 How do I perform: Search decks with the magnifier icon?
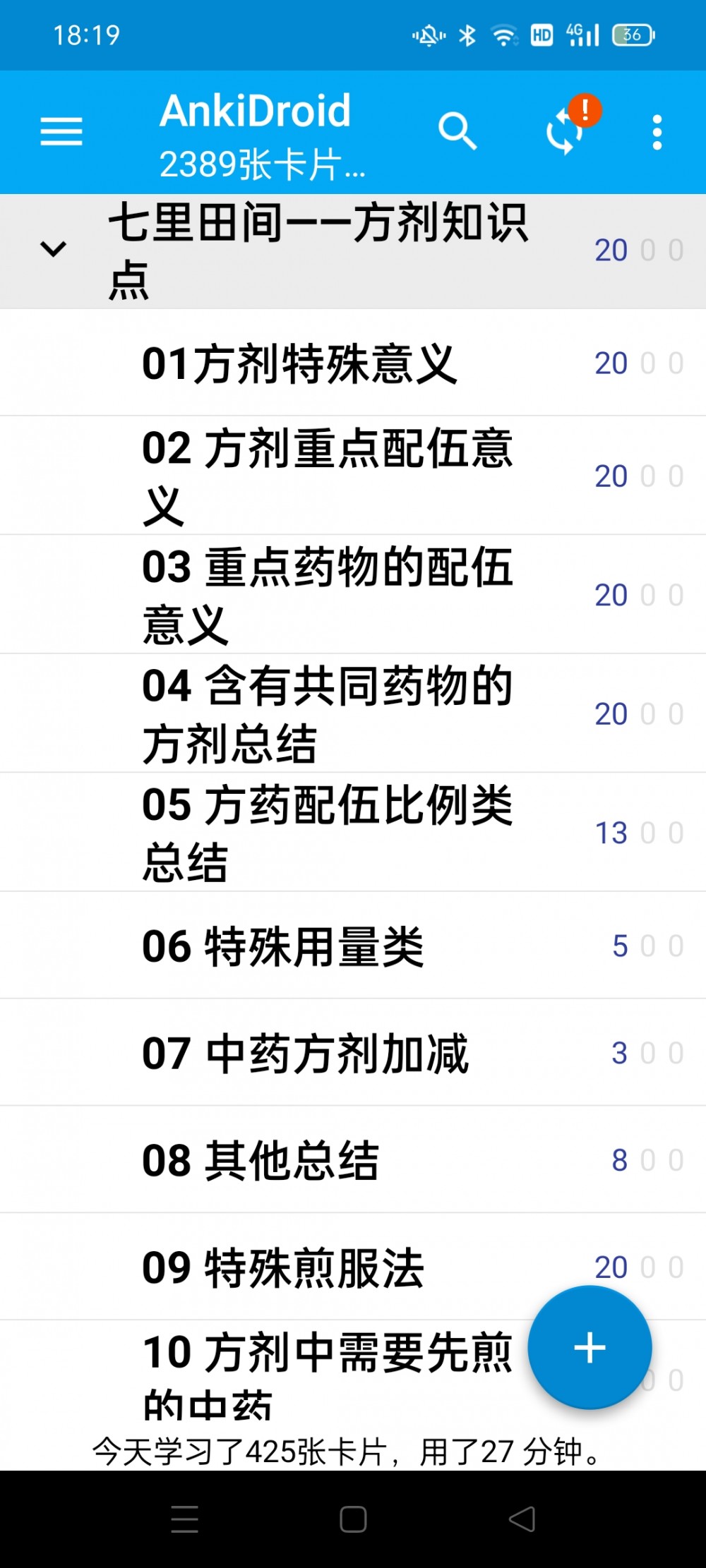coord(457,132)
